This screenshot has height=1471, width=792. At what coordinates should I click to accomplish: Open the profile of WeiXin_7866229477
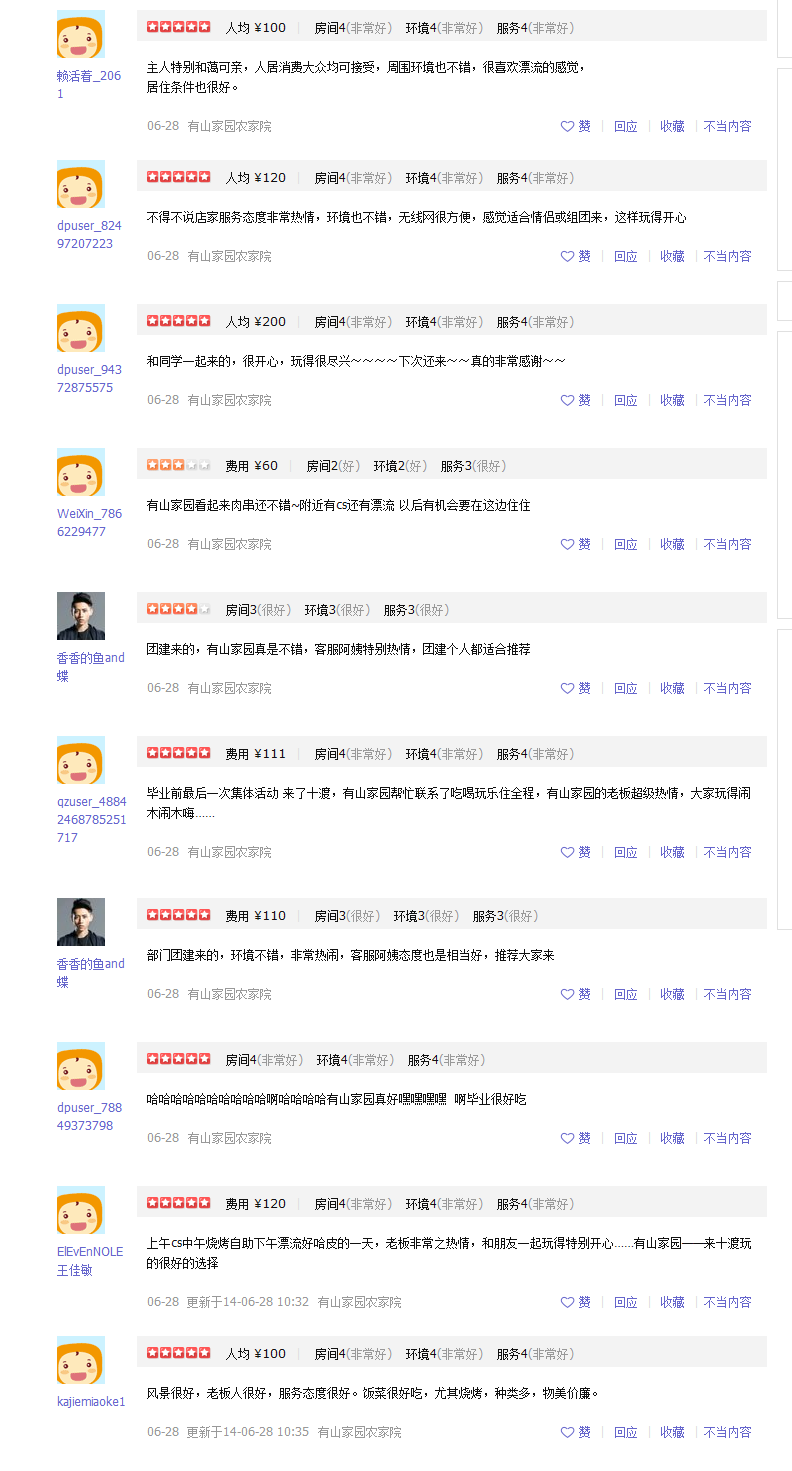pos(90,523)
